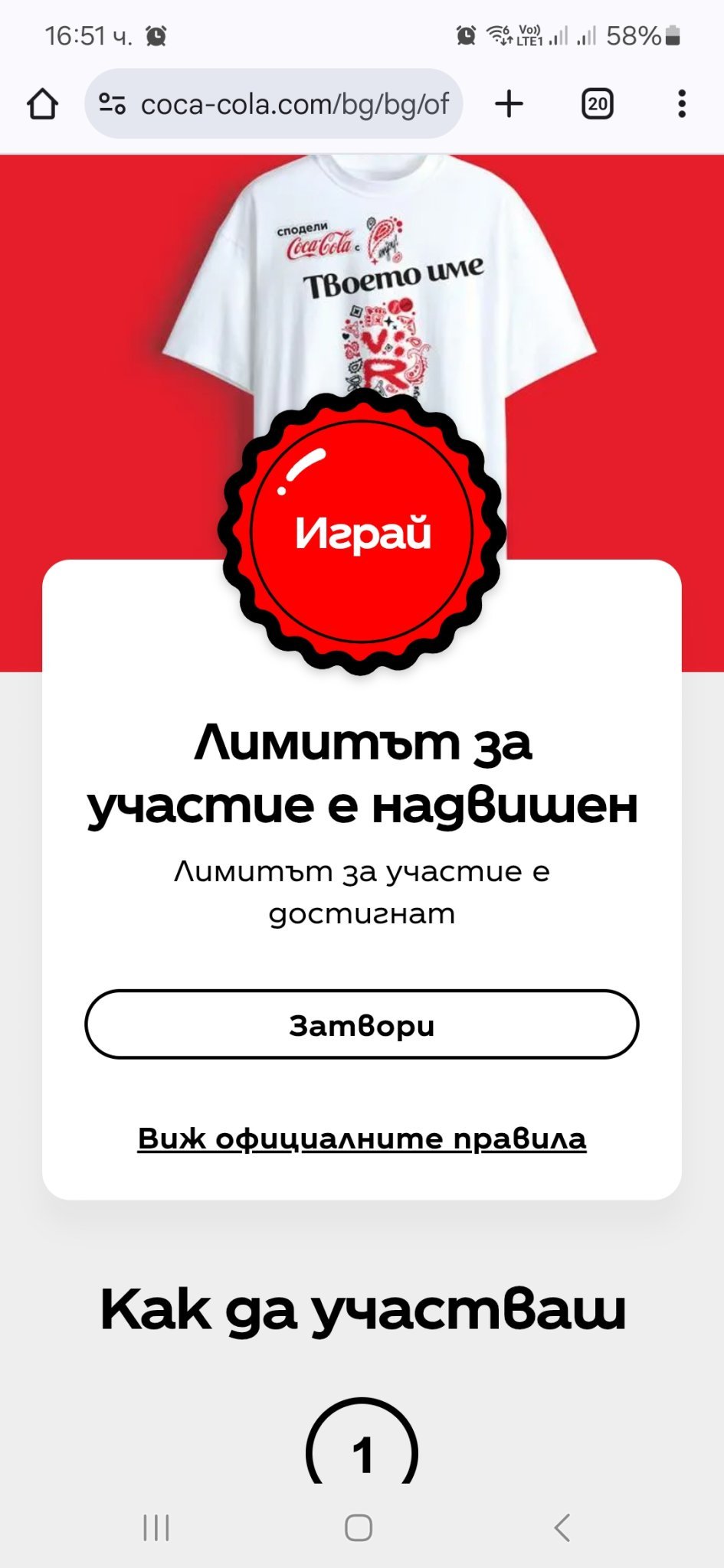Go to the browser home page
Viewport: 724px width, 1568px height.
(43, 104)
